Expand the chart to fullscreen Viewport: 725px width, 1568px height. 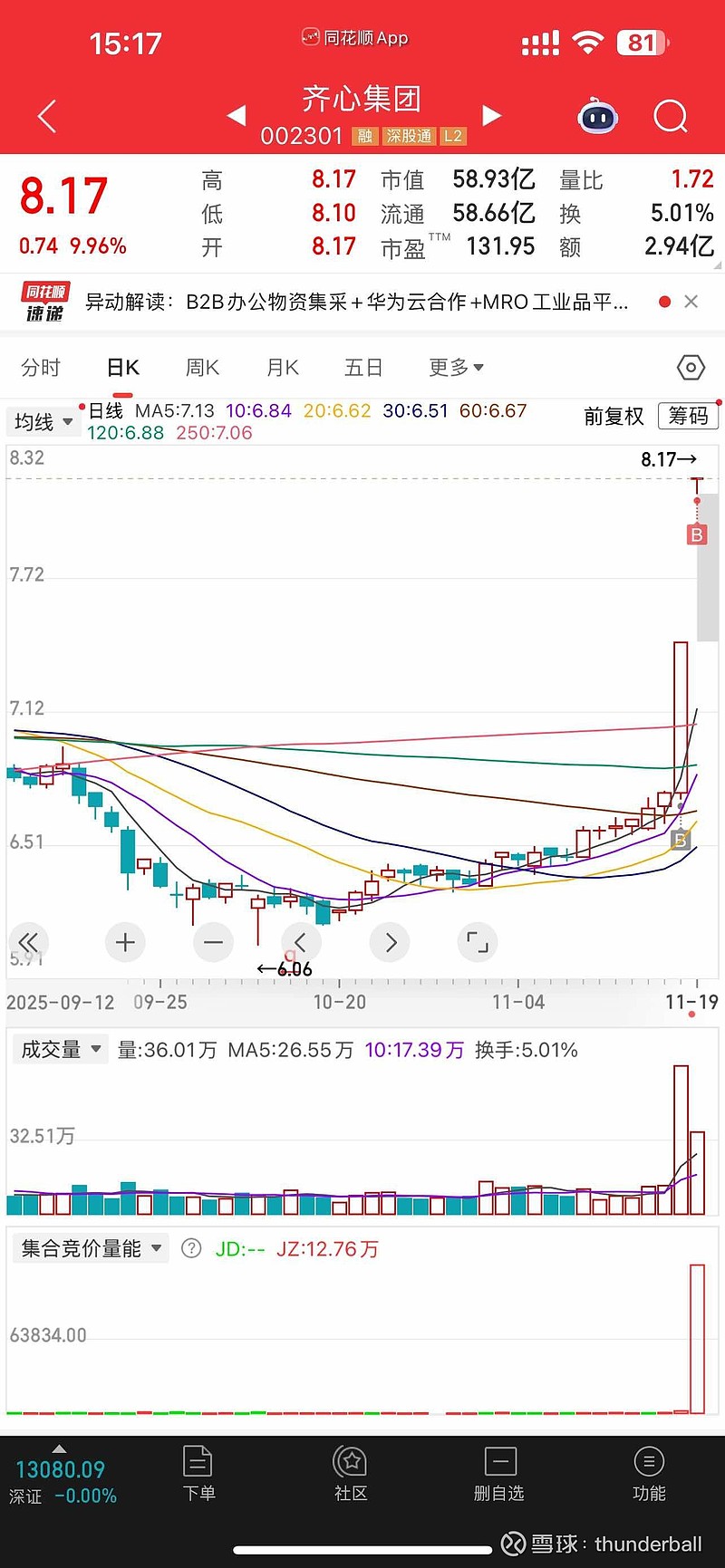(x=478, y=943)
